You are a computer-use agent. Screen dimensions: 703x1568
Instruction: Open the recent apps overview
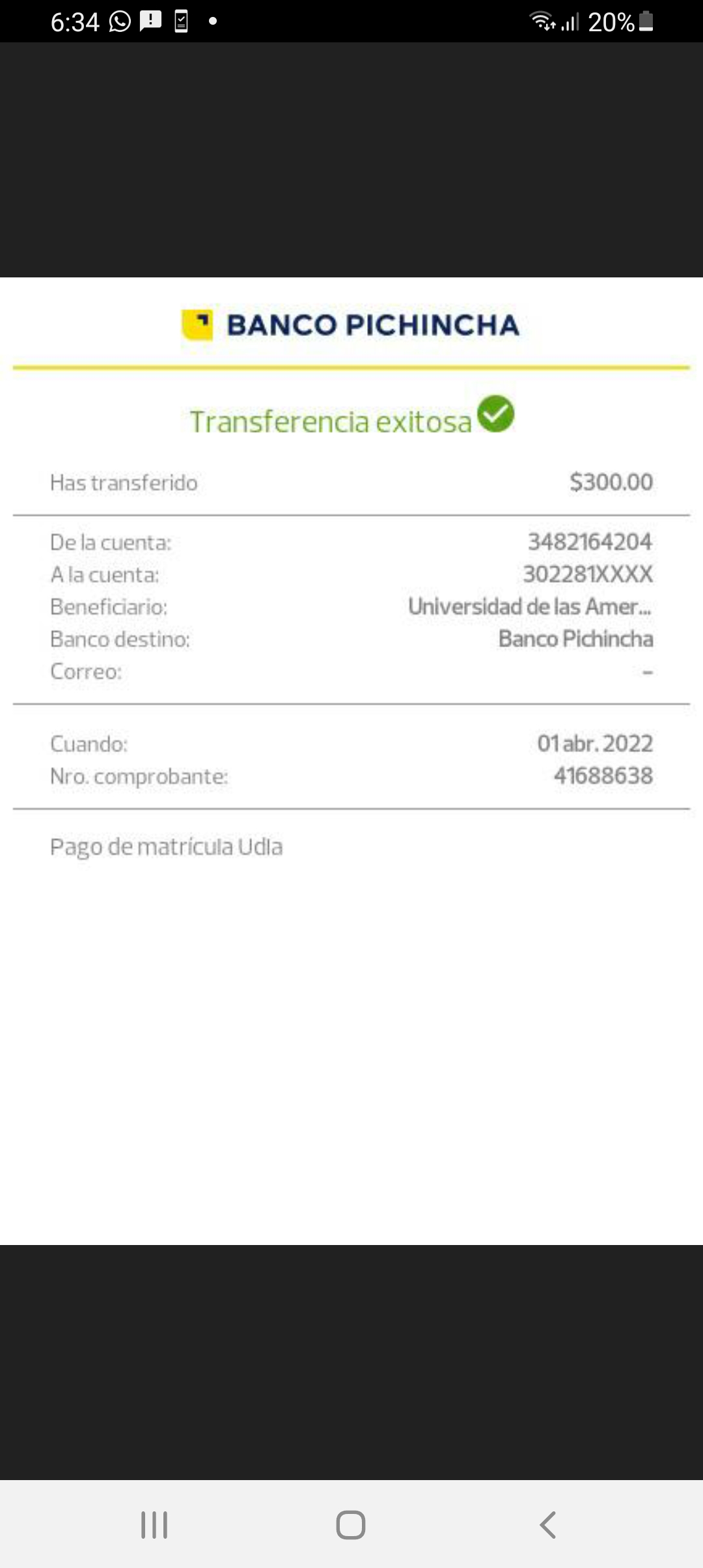click(154, 1524)
